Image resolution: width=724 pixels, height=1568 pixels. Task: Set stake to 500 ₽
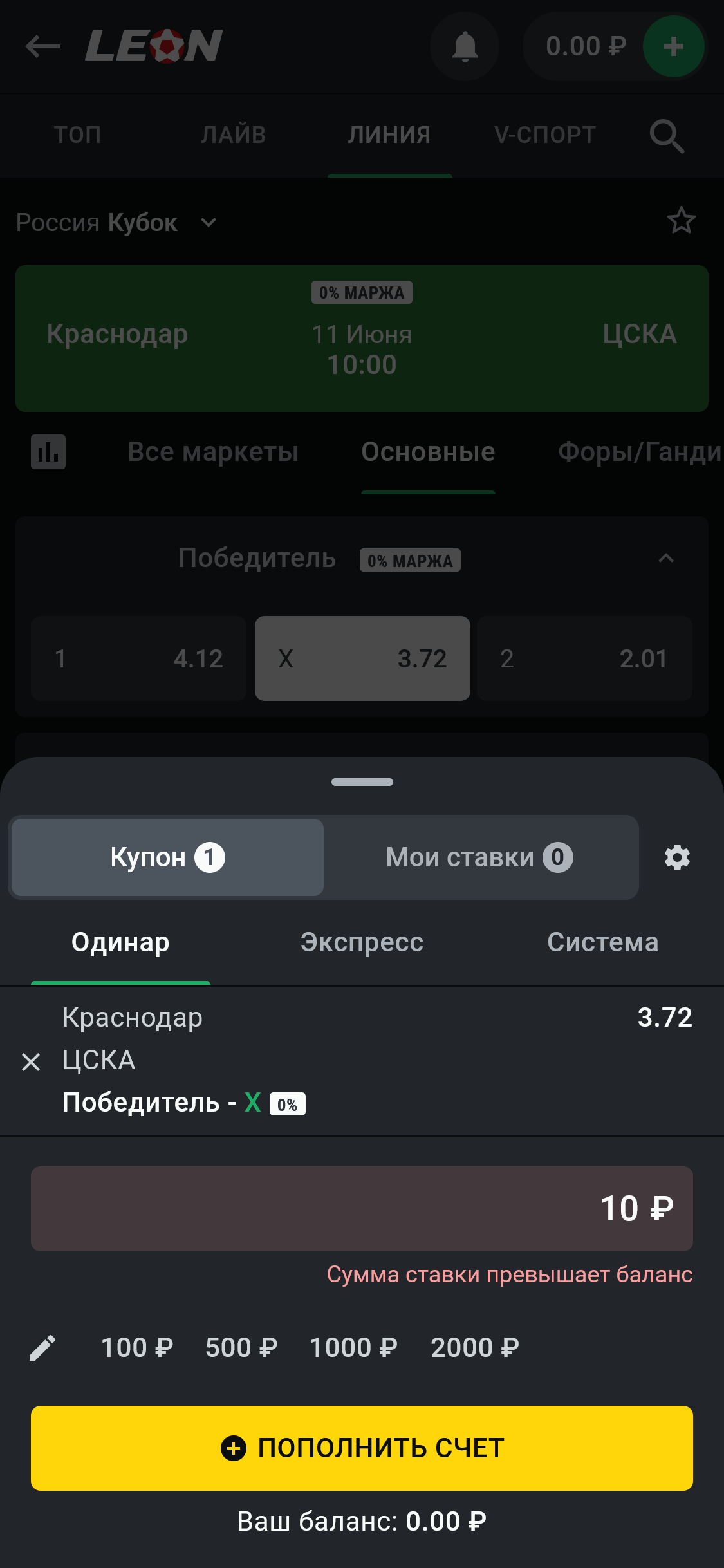pos(241,1347)
